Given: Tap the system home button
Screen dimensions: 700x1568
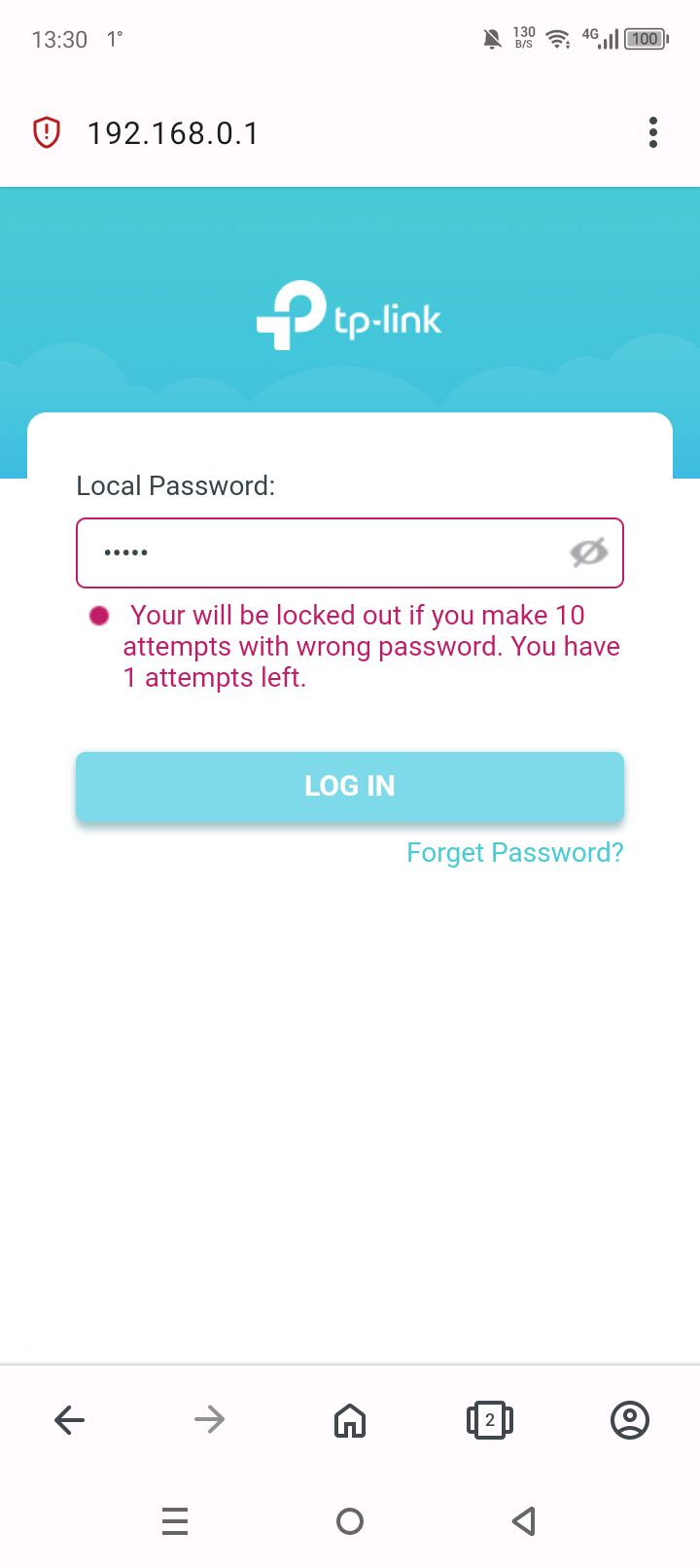Looking at the screenshot, I should point(350,1521).
